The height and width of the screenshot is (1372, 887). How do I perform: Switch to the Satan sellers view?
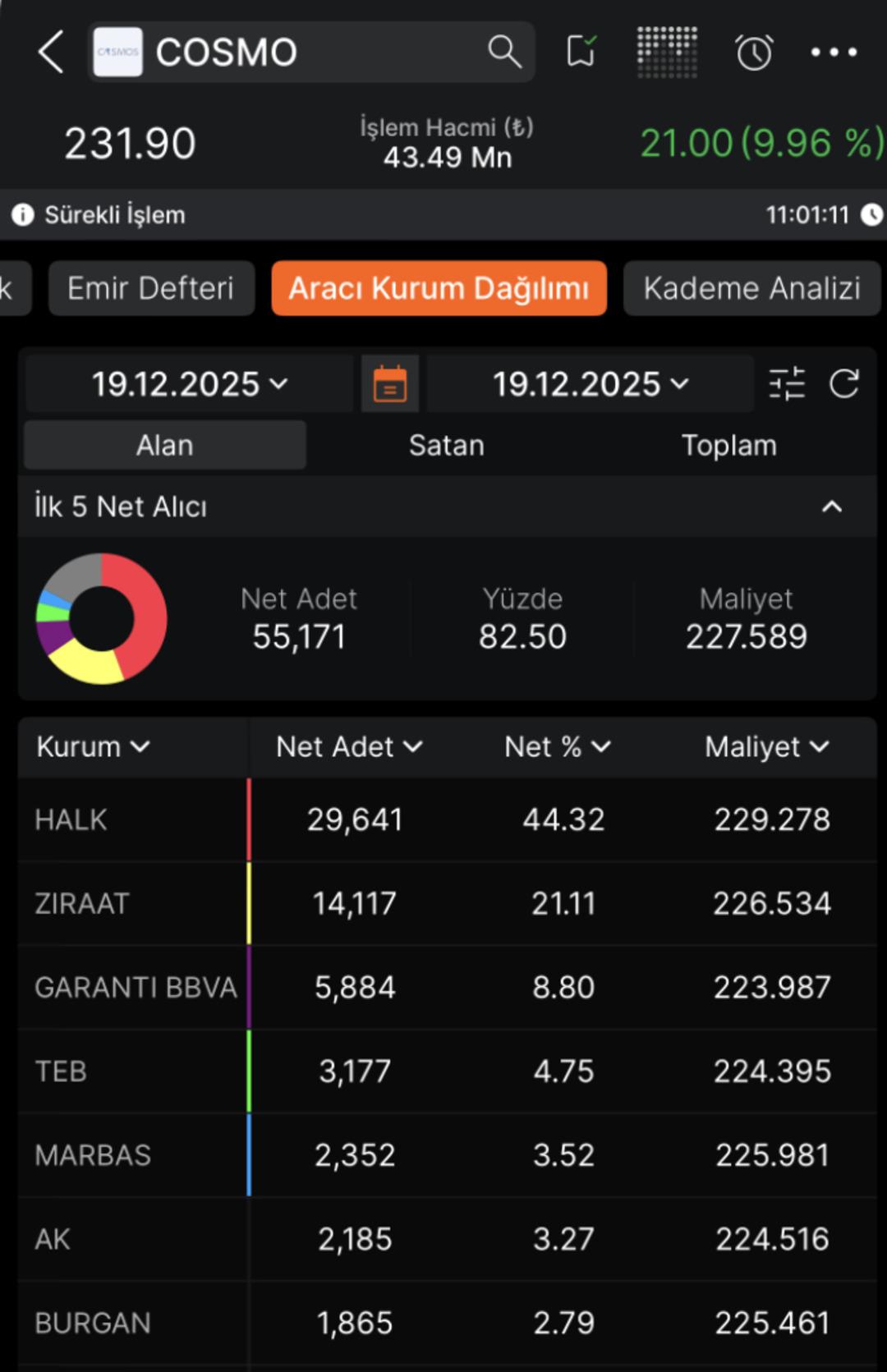tap(446, 444)
